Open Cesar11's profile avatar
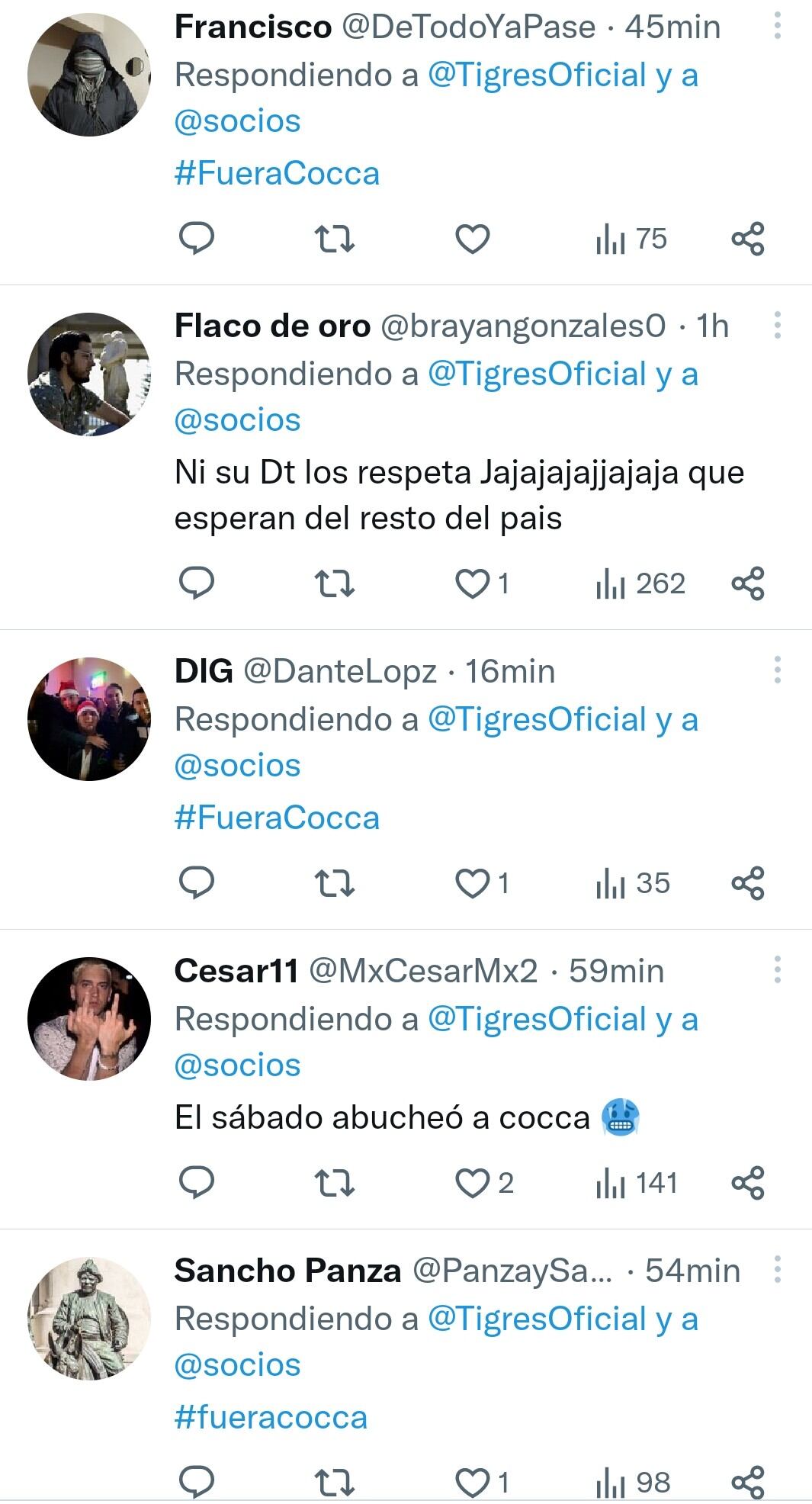The height and width of the screenshot is (1504, 812). pyautogui.click(x=89, y=1019)
